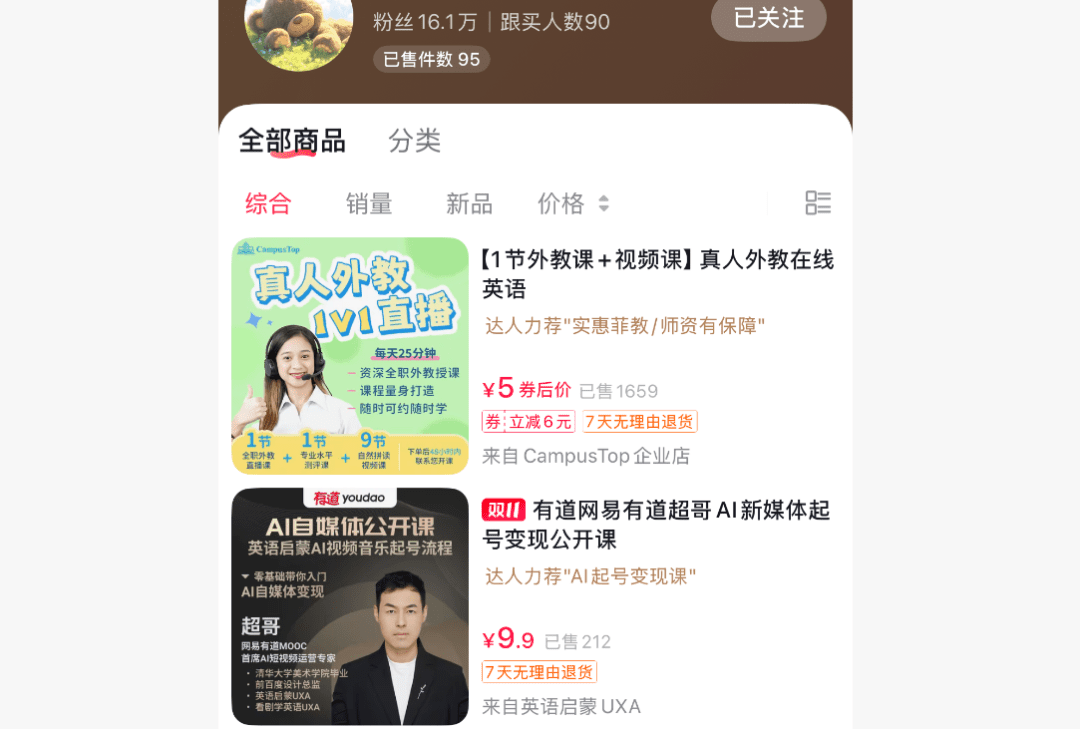Open the teddy bear profile avatar

(x=299, y=30)
